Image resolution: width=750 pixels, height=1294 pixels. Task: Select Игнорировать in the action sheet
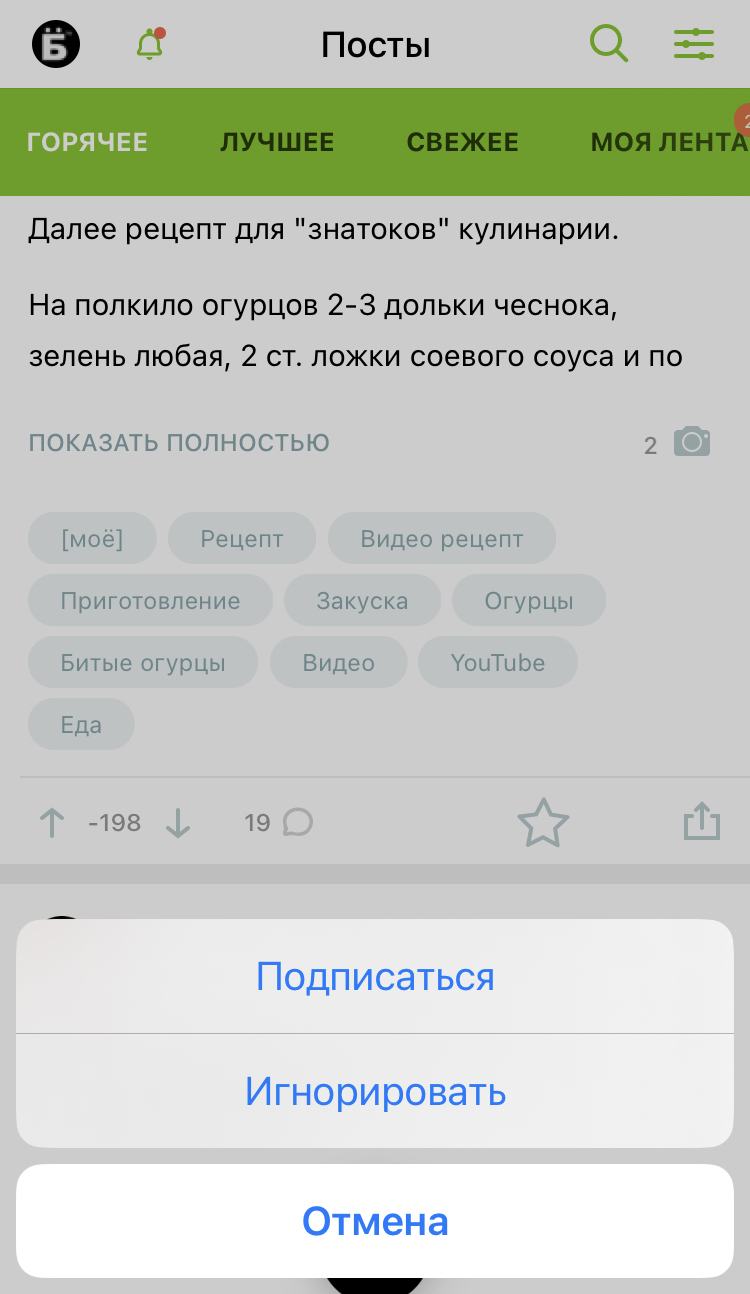375,1091
